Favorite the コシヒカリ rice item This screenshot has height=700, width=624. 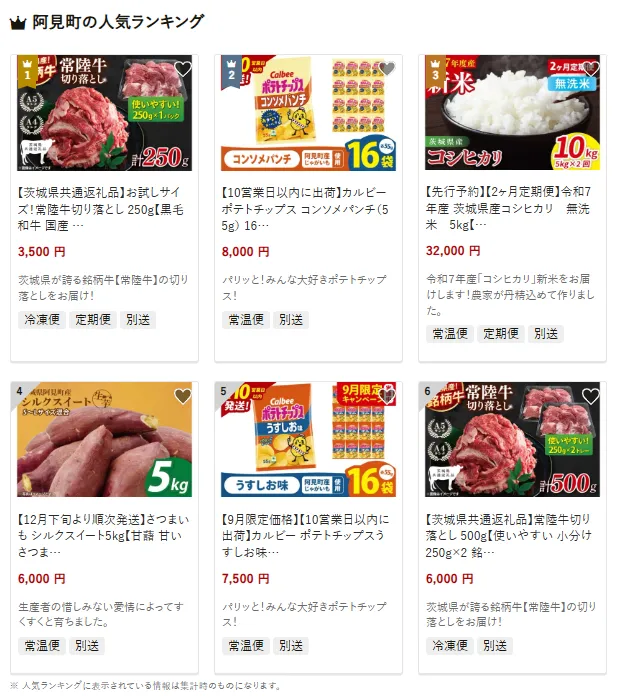tap(590, 70)
